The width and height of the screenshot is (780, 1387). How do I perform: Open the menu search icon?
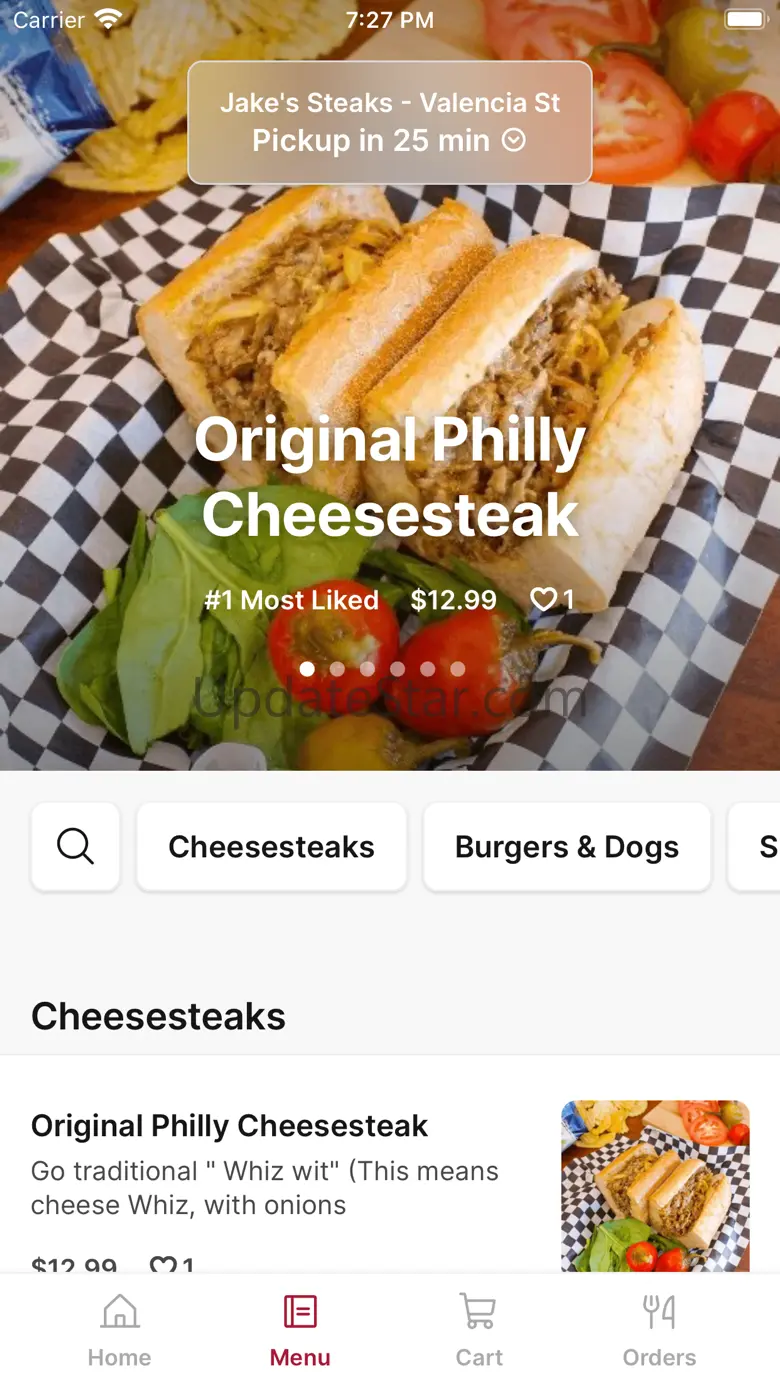point(76,847)
